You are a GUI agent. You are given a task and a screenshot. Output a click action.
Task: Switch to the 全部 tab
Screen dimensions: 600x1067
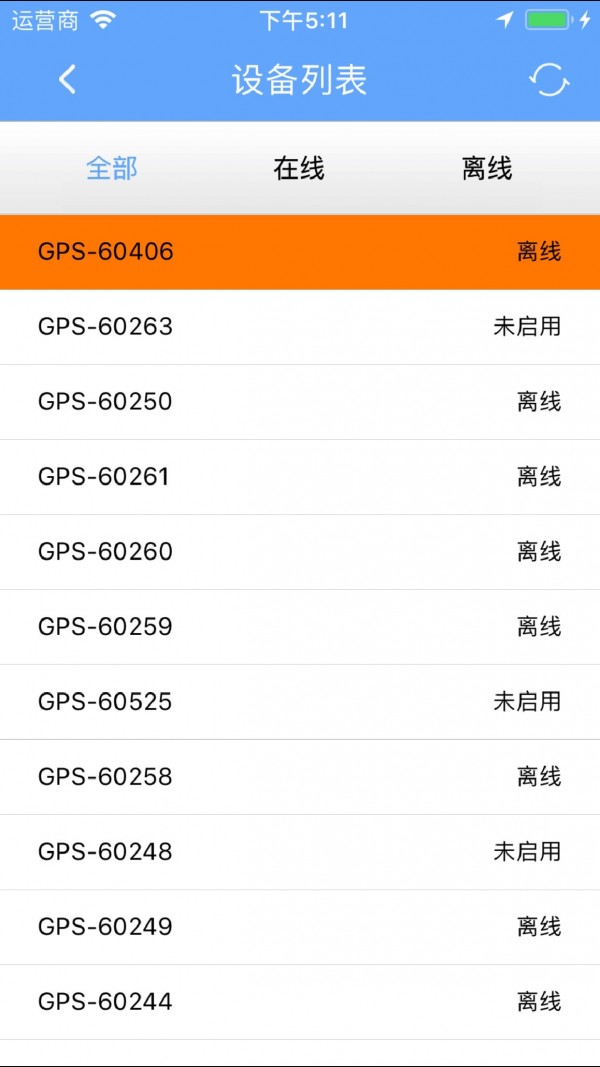[111, 169]
